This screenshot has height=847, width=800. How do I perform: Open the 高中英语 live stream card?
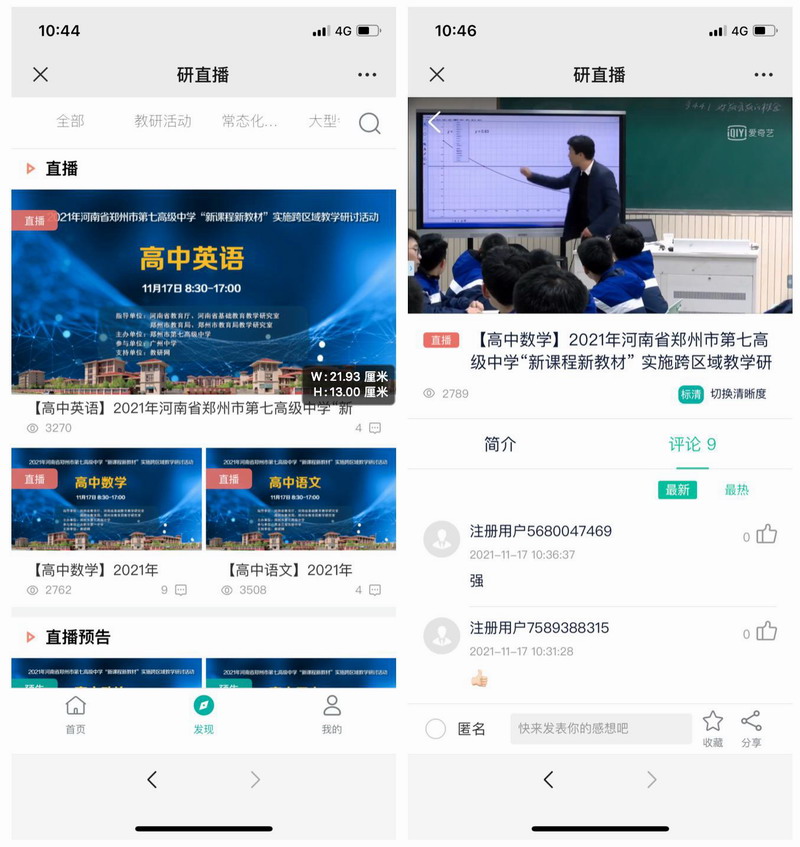[x=203, y=292]
